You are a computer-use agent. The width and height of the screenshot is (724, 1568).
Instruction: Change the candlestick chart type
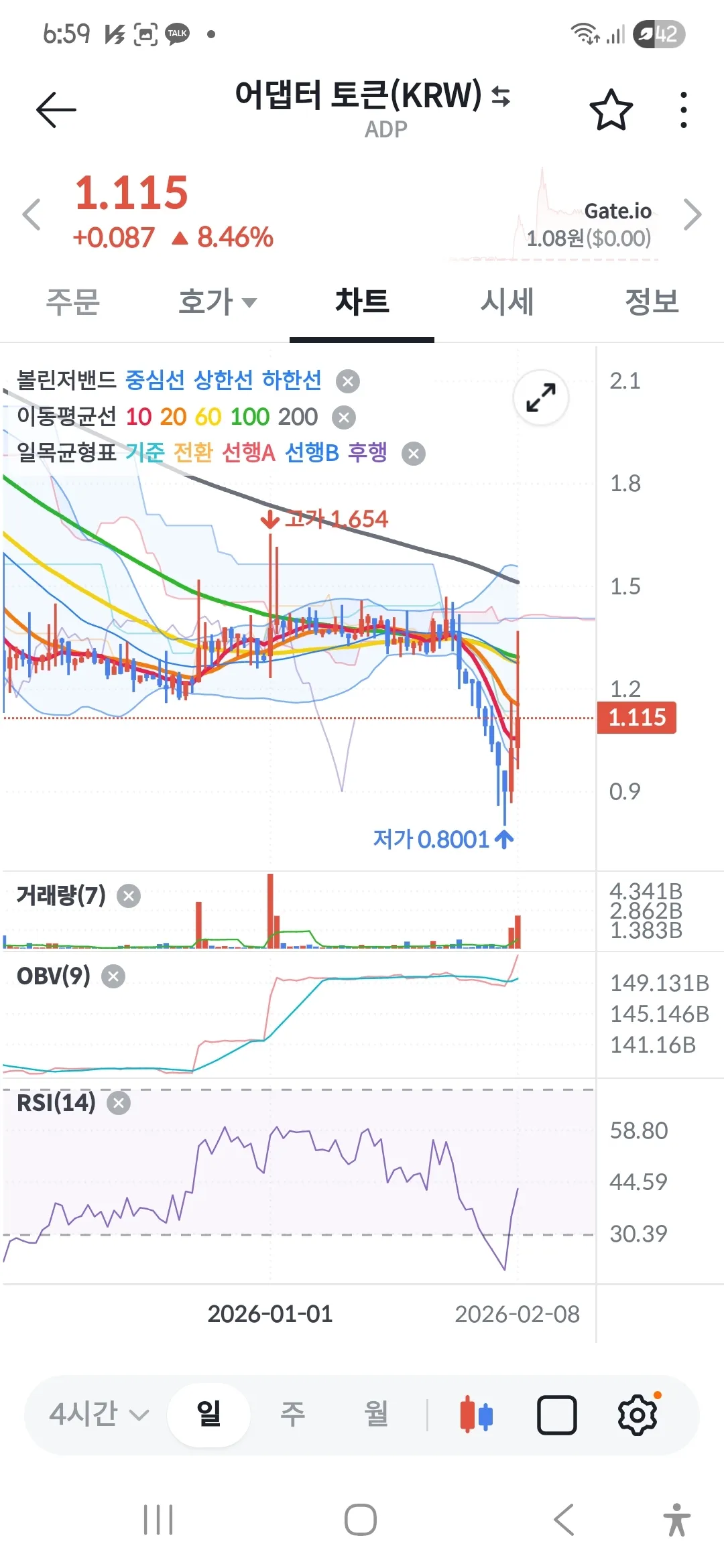pos(477,1415)
